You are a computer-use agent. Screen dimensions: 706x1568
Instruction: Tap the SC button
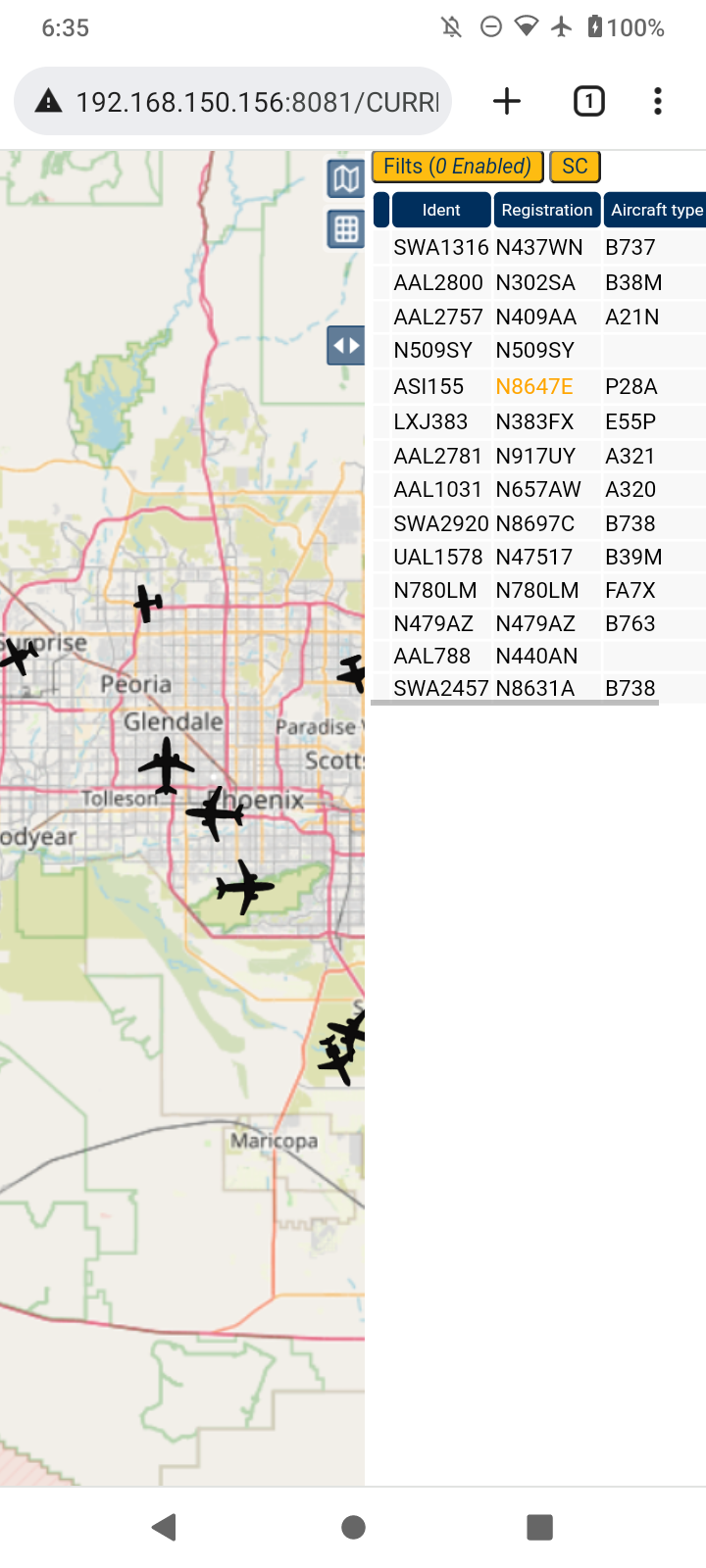[575, 167]
